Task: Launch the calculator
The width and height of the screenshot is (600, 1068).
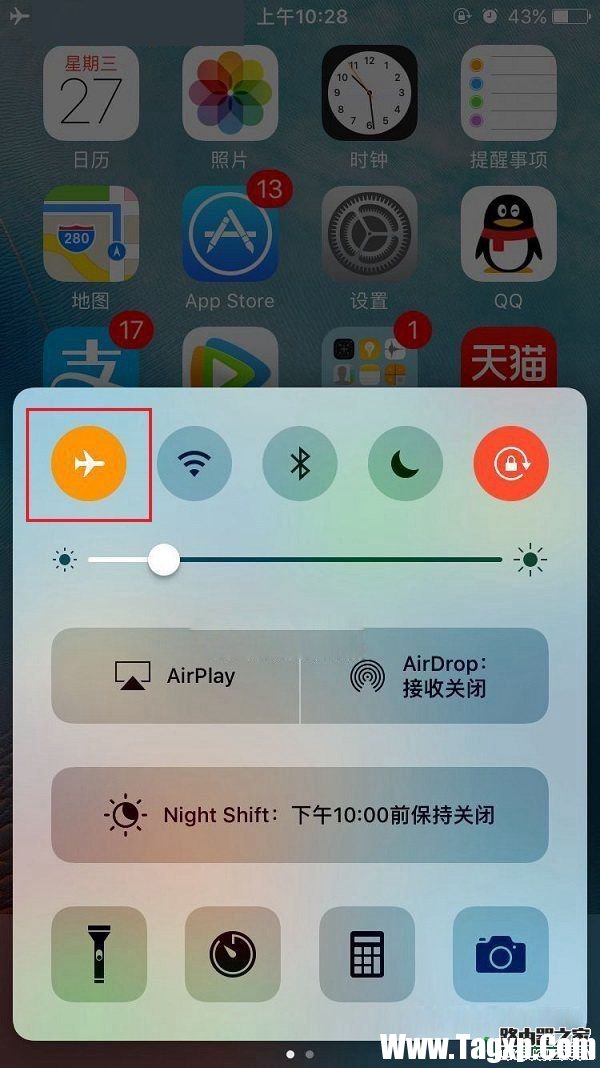Action: point(366,954)
